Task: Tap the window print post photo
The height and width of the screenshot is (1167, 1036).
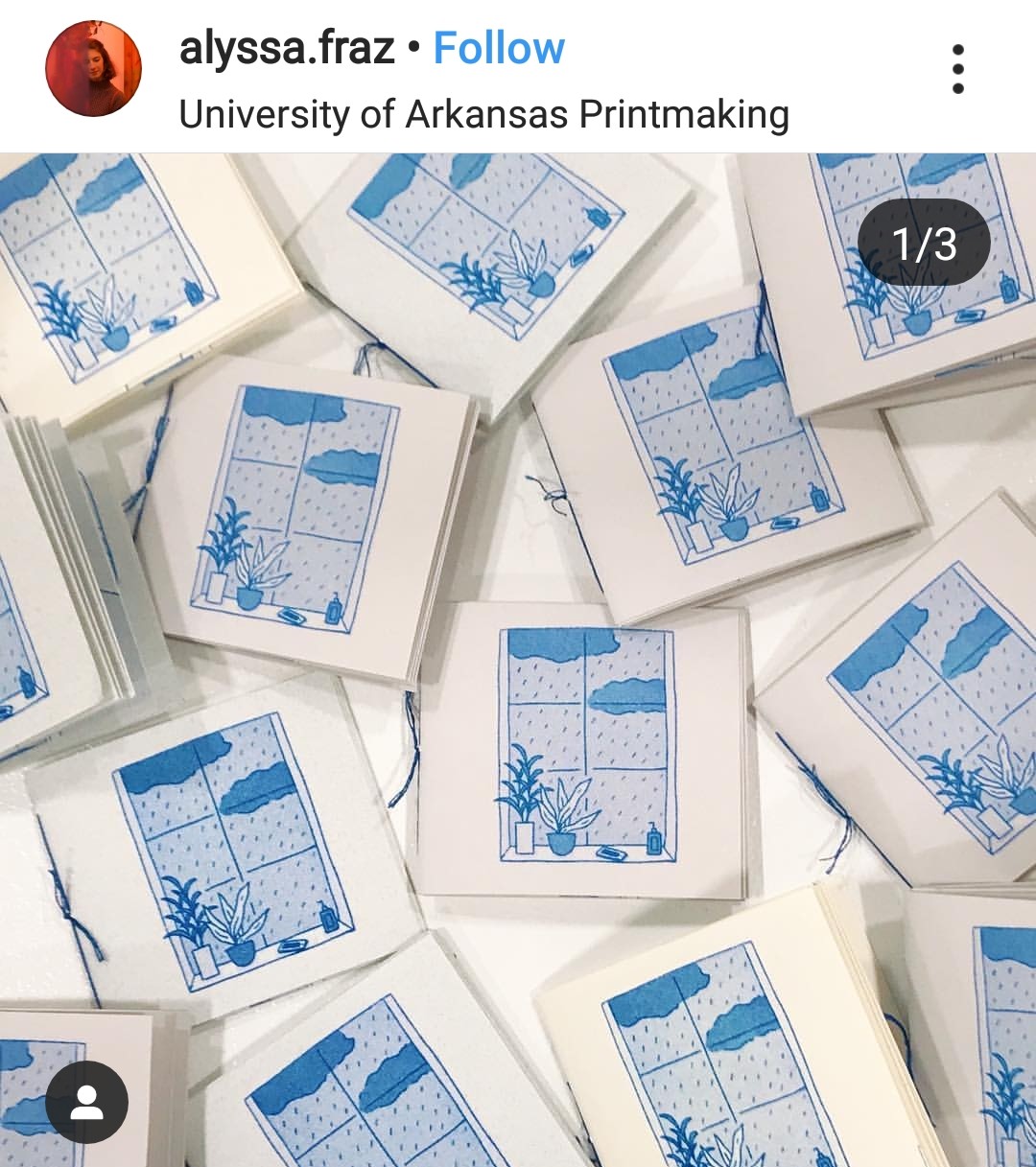Action: click(518, 662)
